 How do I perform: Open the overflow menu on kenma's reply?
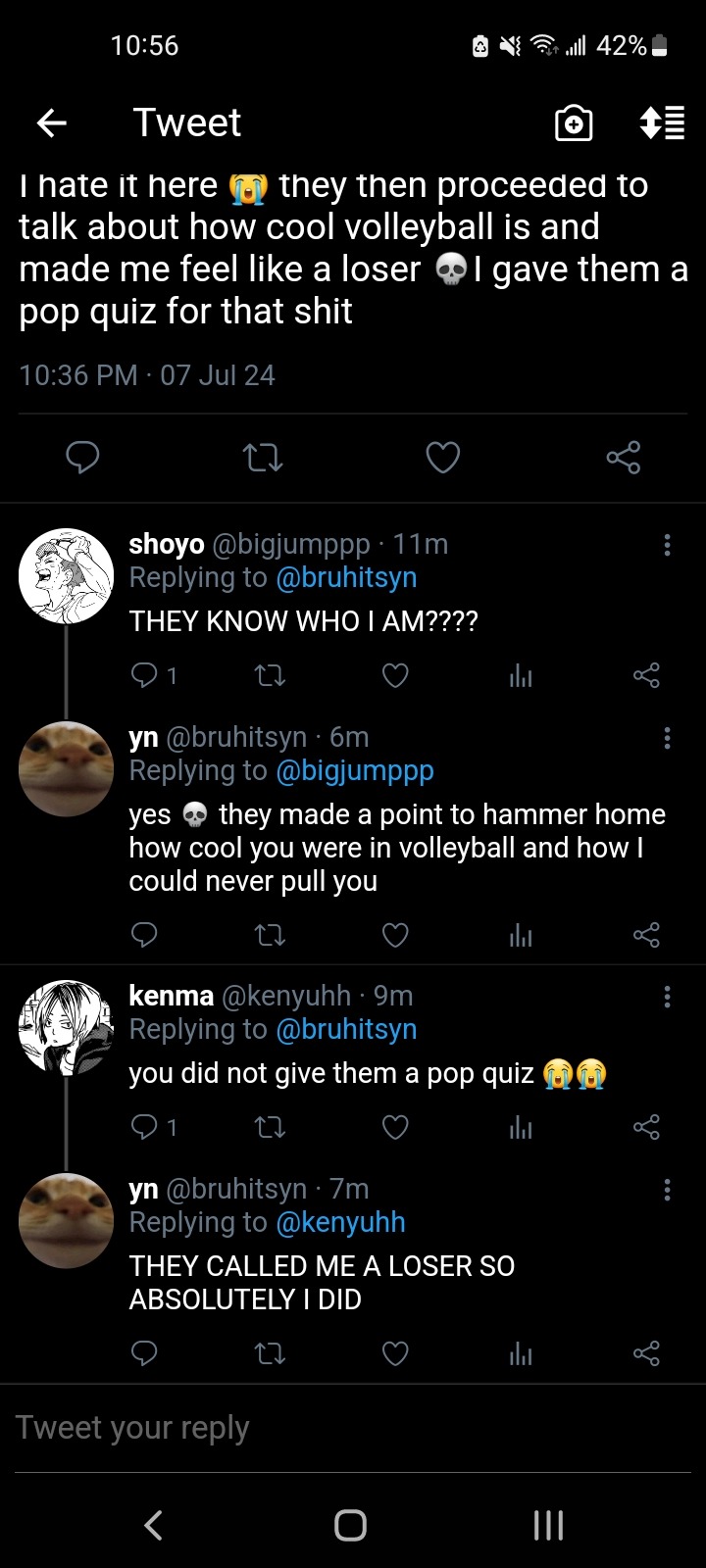tap(667, 997)
